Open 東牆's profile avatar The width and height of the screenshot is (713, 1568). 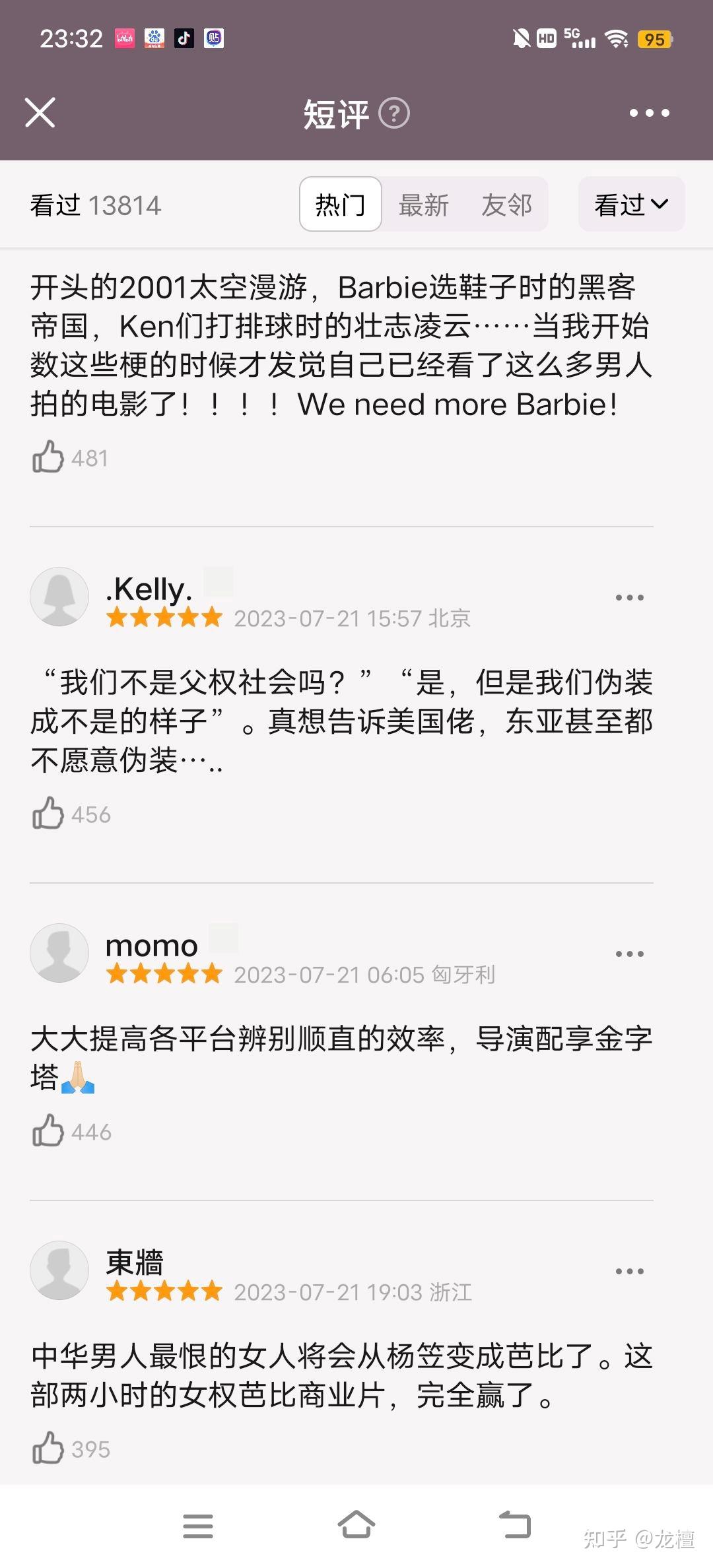click(x=59, y=1270)
